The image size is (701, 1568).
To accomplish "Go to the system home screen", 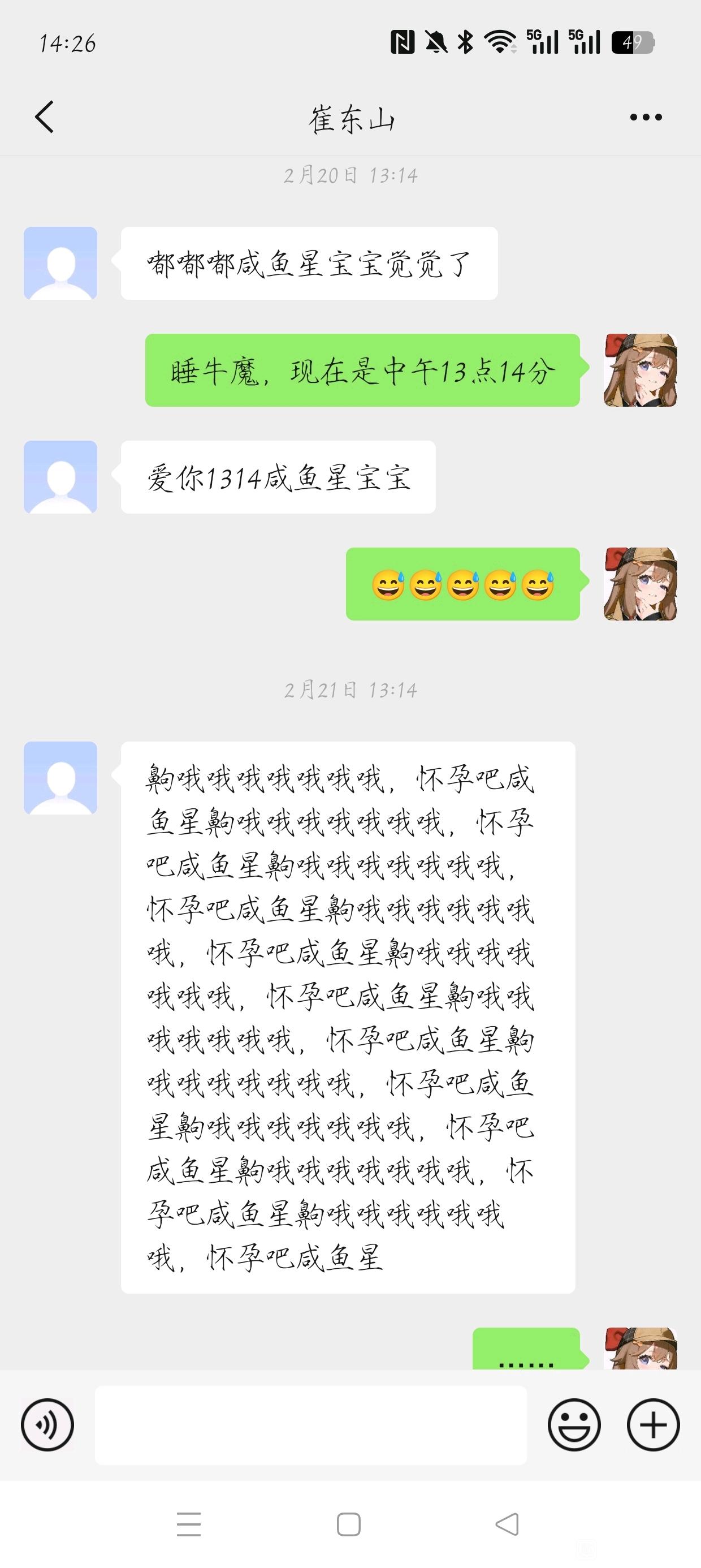I will click(349, 1524).
